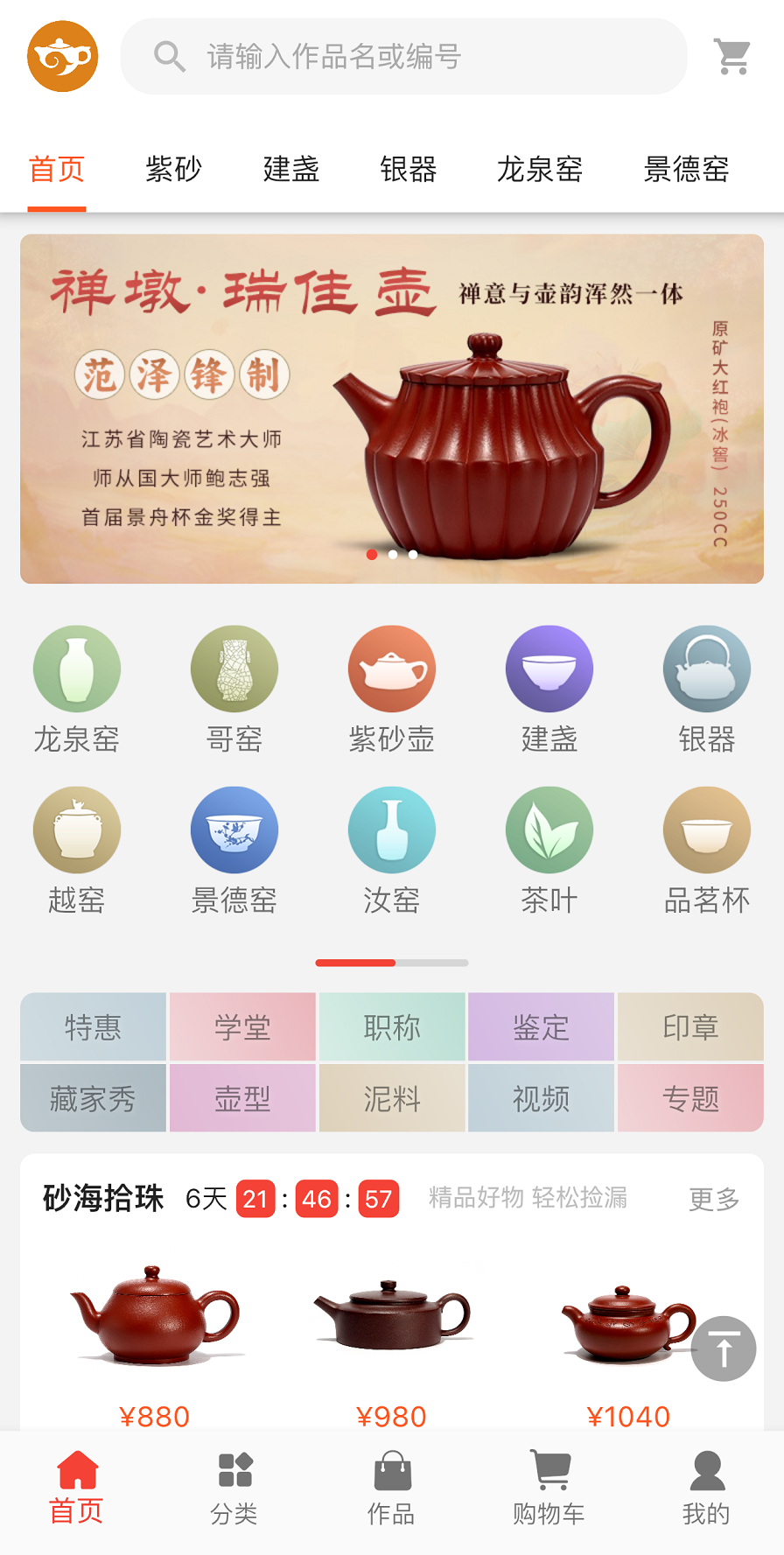Open the 紫砂壶 teapot category icon
The width and height of the screenshot is (784, 1555).
392,668
